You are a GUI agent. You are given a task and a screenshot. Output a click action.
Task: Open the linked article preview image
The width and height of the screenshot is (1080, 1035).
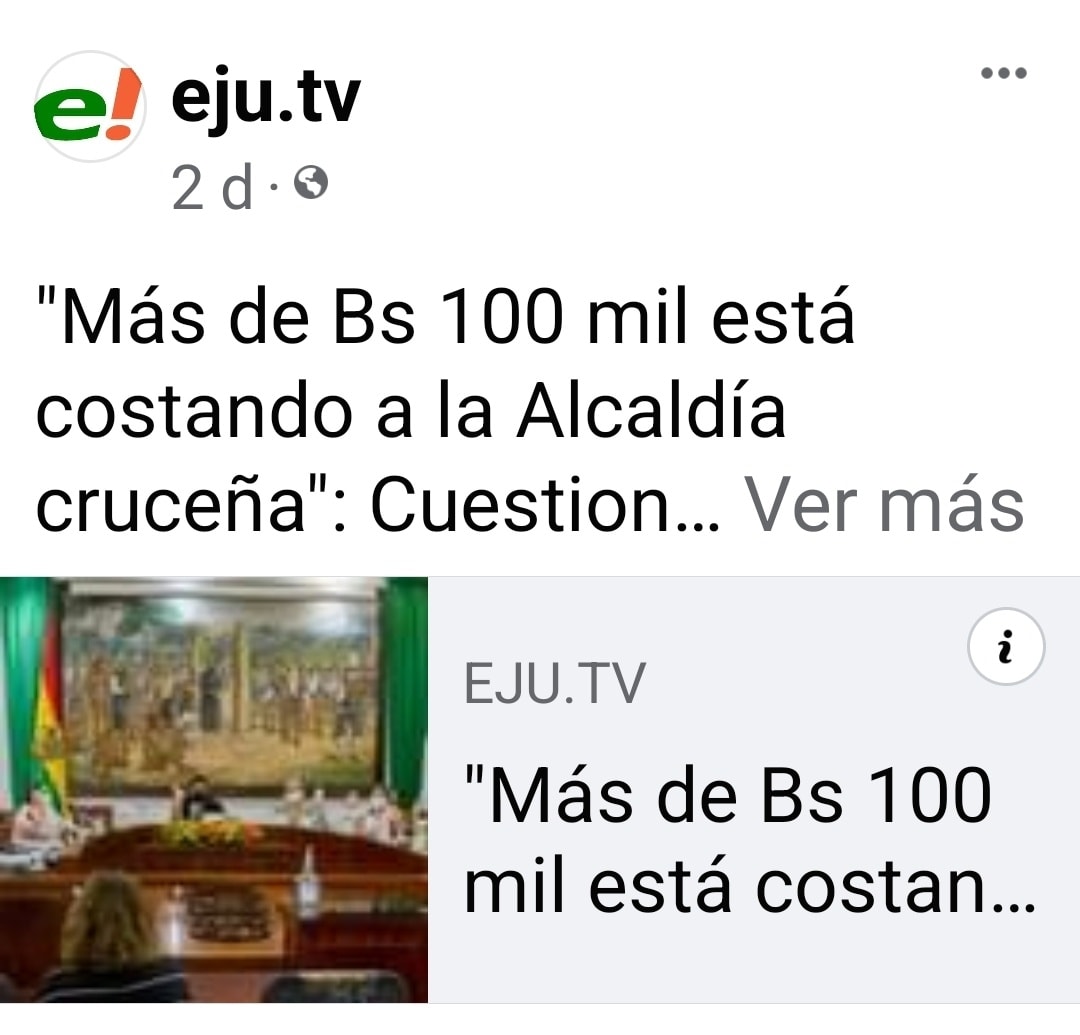[x=214, y=789]
